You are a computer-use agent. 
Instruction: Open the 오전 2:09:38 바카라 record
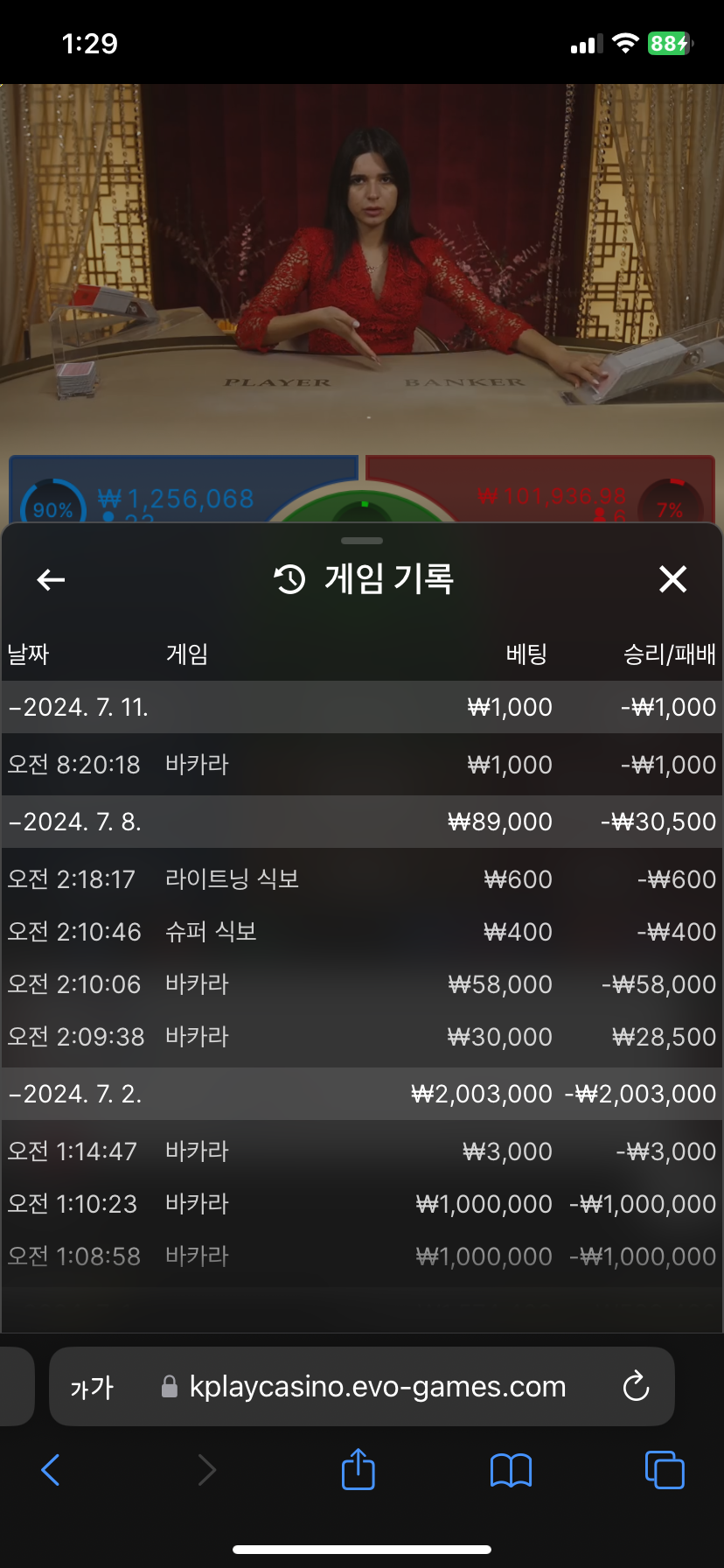pos(362,1037)
